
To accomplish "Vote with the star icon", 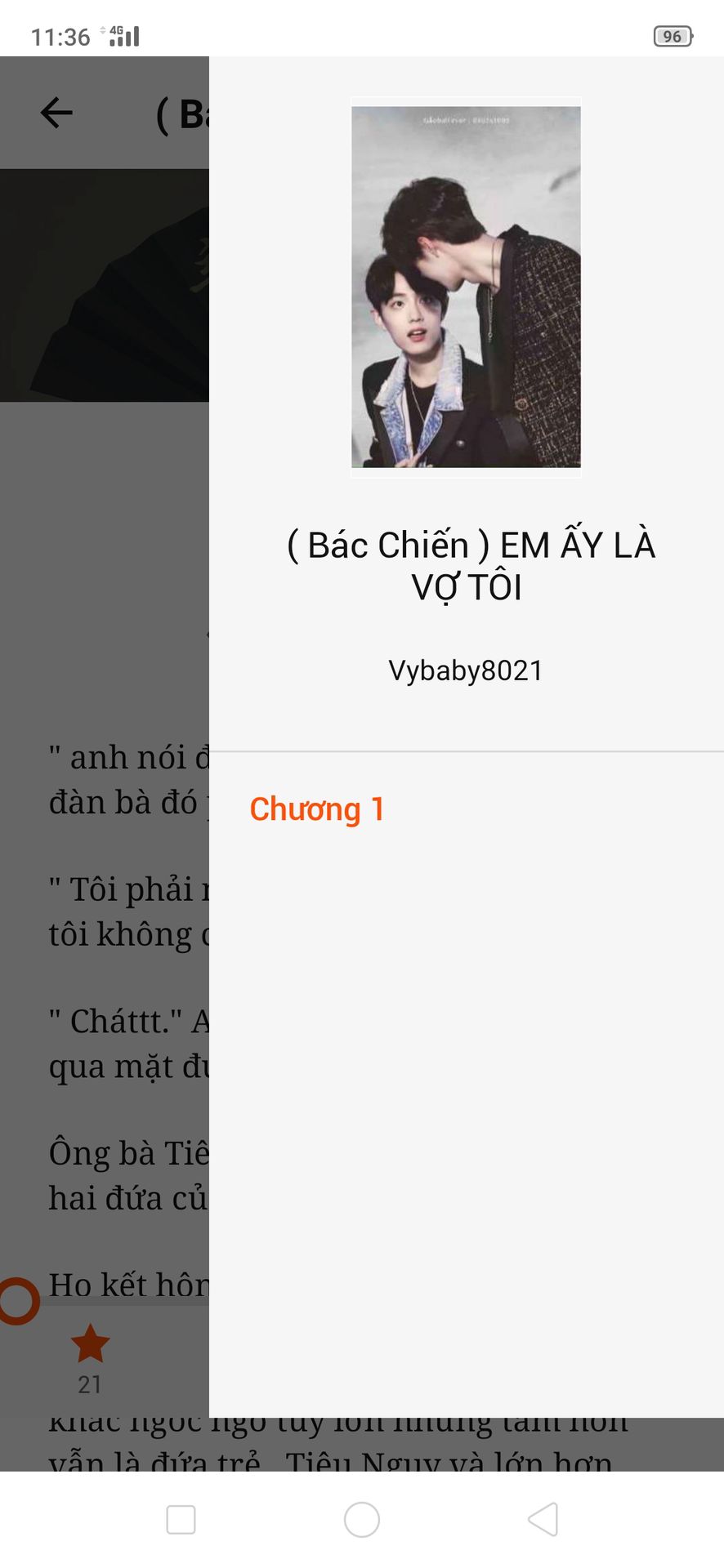I will coord(90,1343).
